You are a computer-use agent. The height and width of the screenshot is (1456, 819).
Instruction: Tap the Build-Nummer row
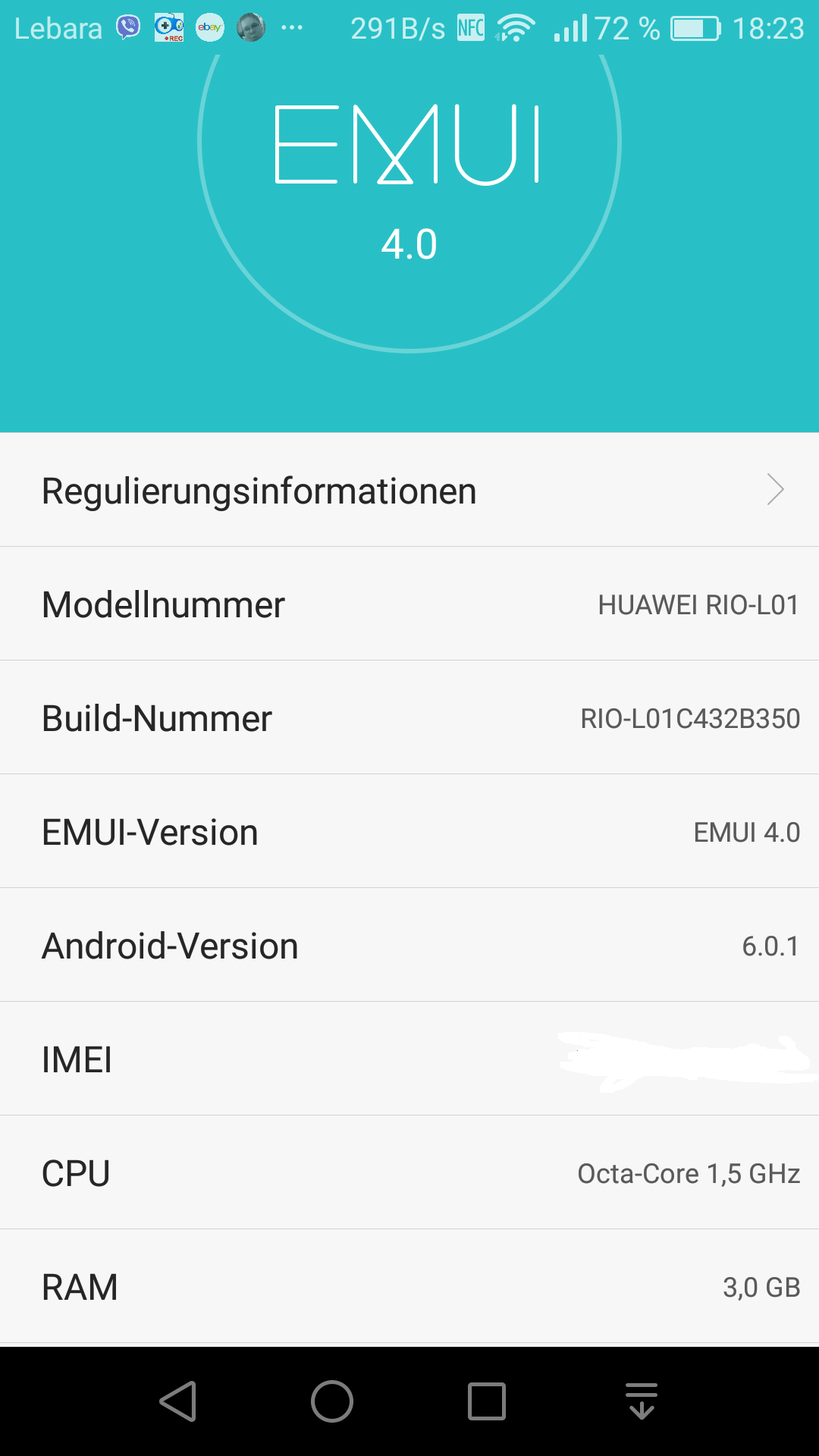(x=409, y=717)
